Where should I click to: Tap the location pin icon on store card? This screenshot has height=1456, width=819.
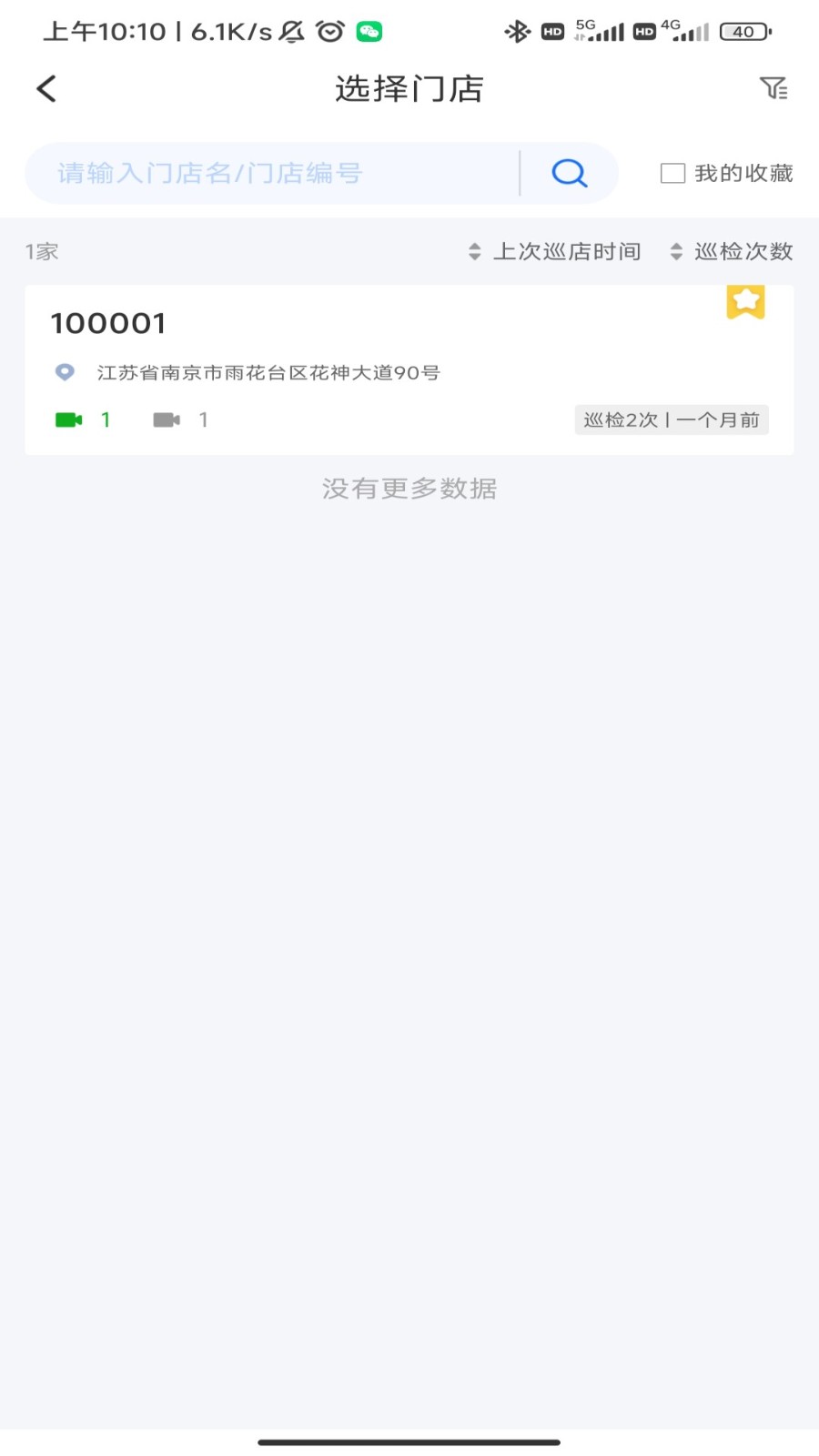(x=64, y=372)
